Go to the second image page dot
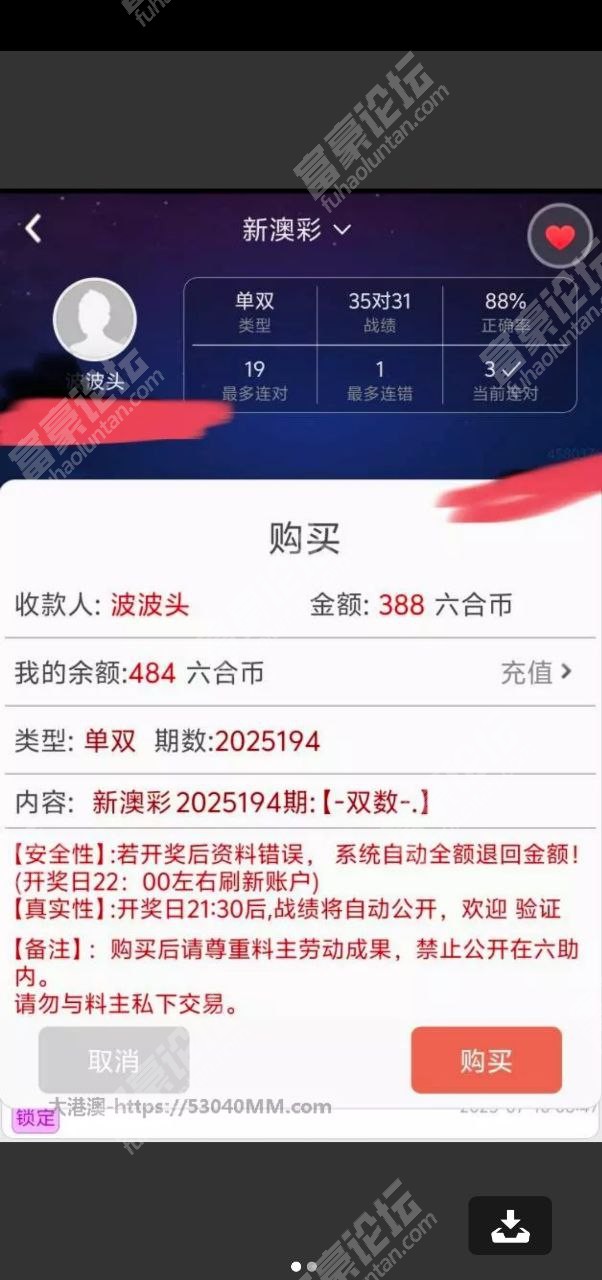602x1280 pixels. click(x=311, y=1266)
